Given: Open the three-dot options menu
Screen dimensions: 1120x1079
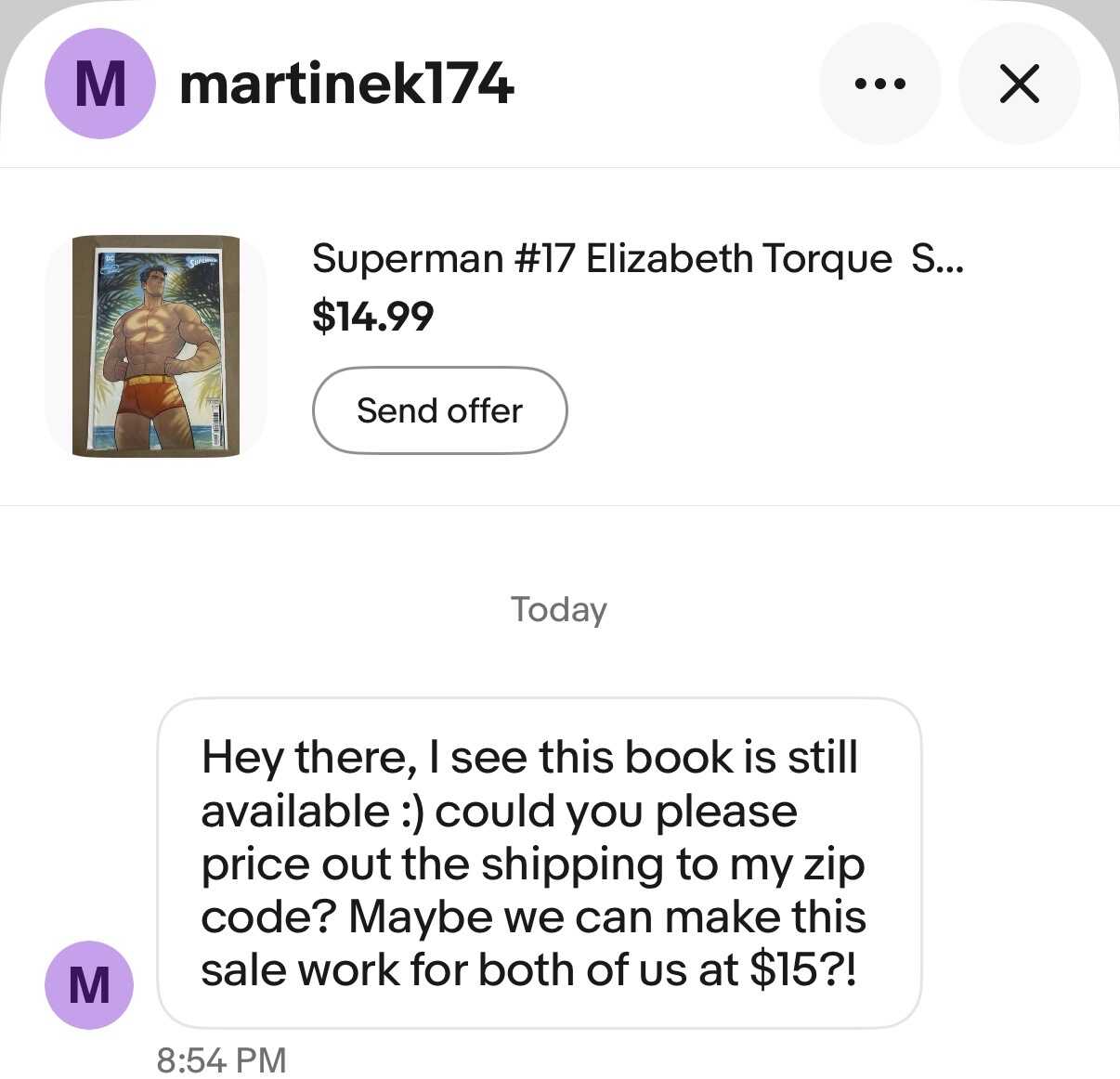Looking at the screenshot, I should click(x=879, y=84).
